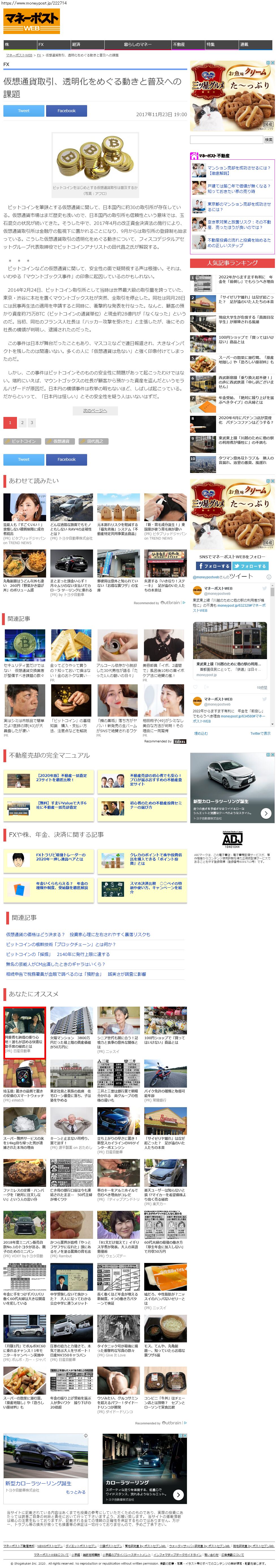This screenshot has width=278, height=1568.
Task: Open the ビットコイン tag
Action: click(23, 441)
